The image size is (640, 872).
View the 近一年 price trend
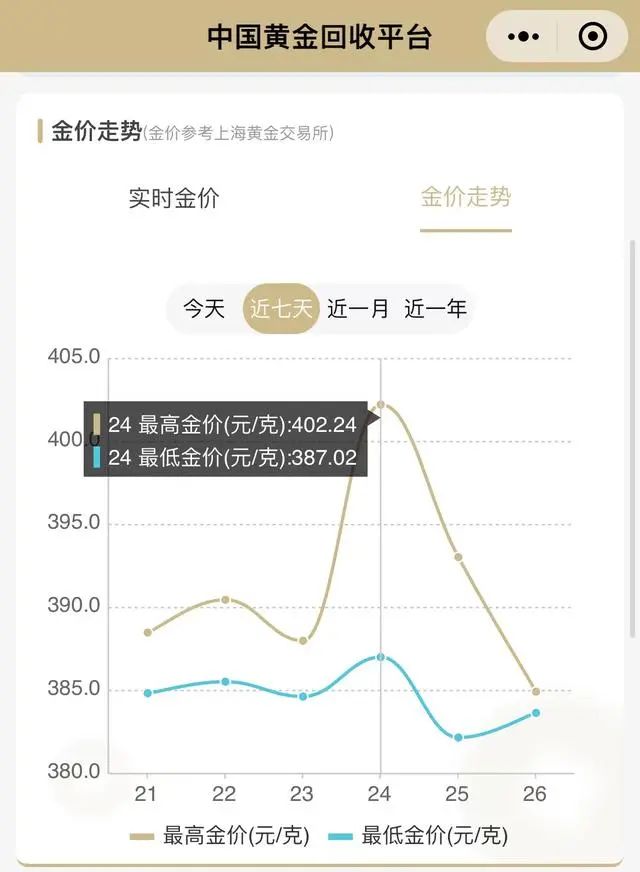[x=435, y=308]
